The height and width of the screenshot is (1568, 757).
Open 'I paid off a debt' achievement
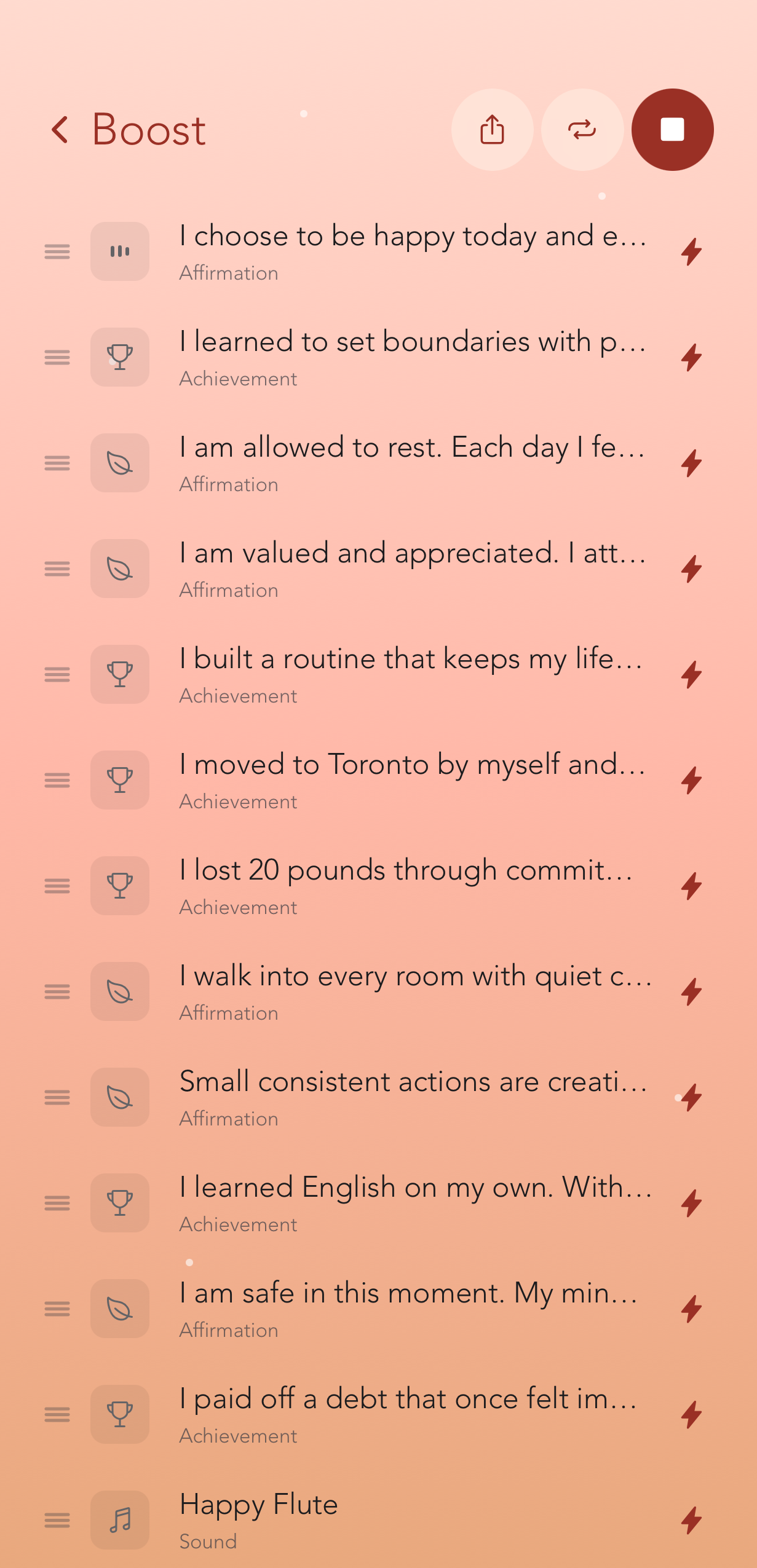(x=412, y=1414)
